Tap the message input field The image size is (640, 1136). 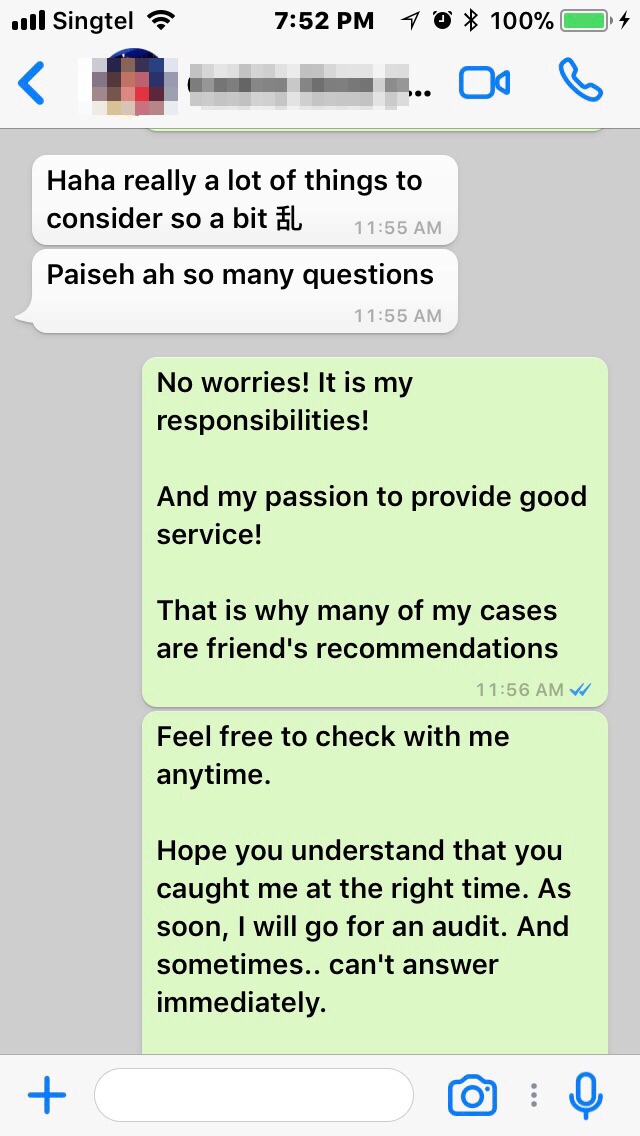coord(253,1096)
